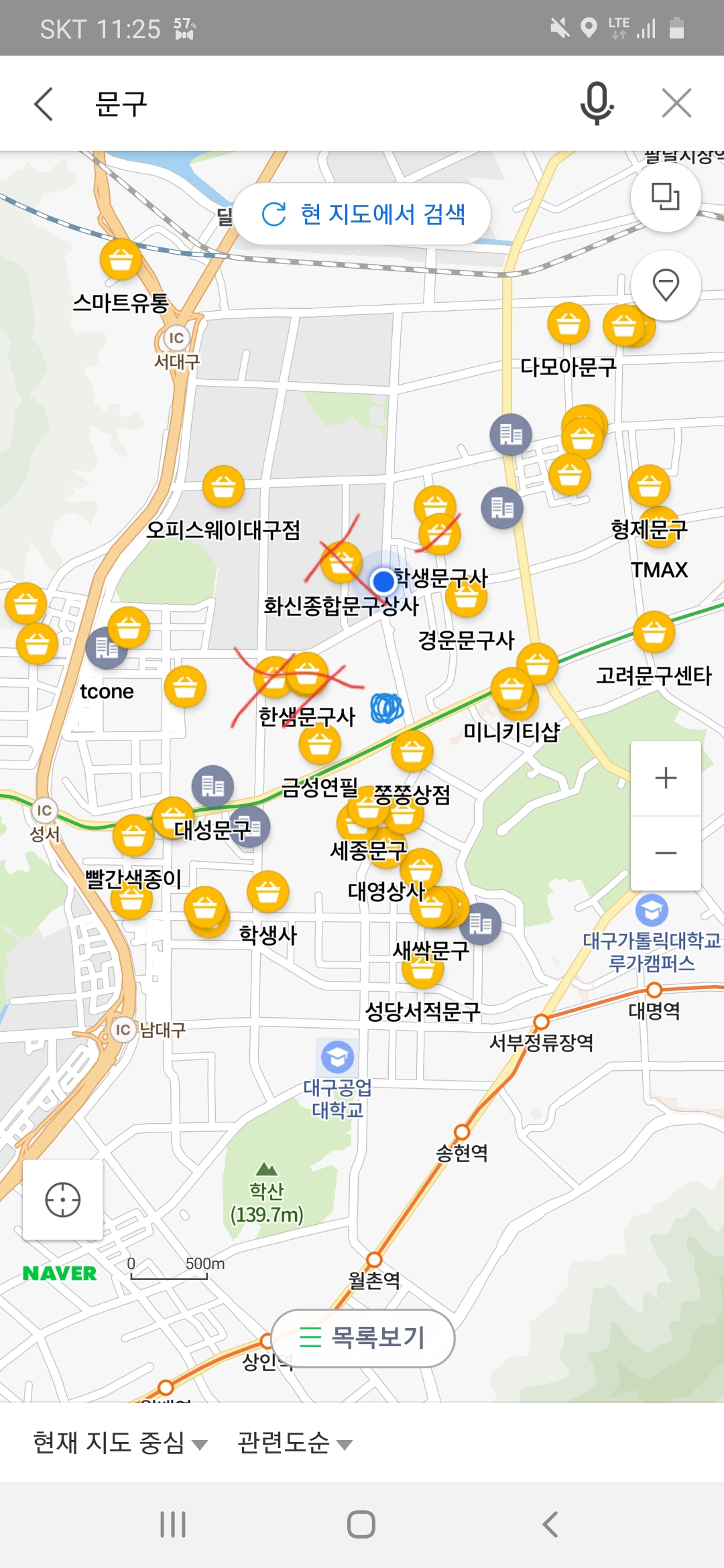The image size is (724, 1568).
Task: Start voice search with the microphone
Action: coord(596,103)
